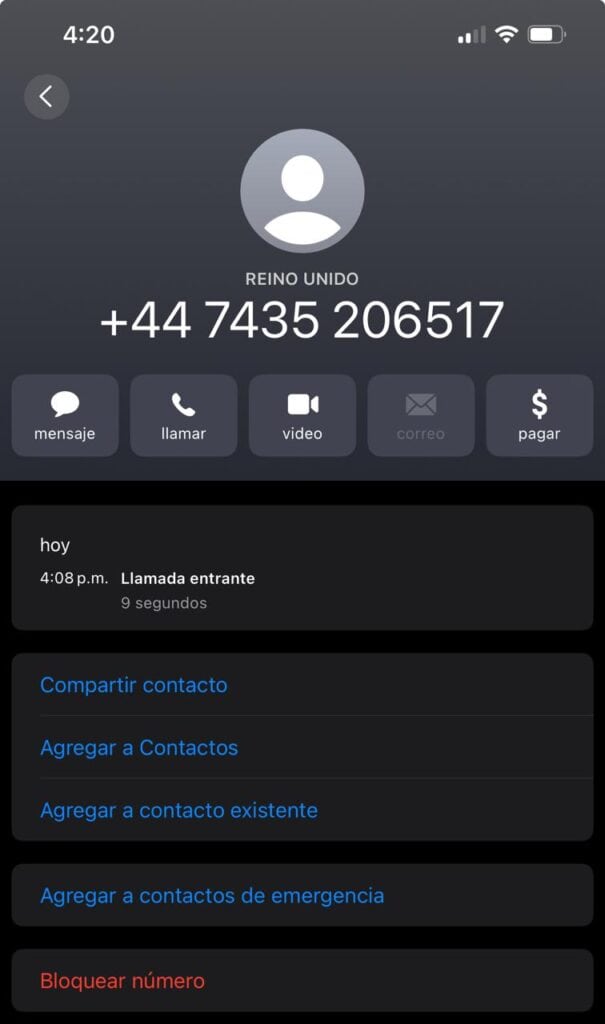The width and height of the screenshot is (605, 1024).
Task: Tap the llamar button to call
Action: [x=183, y=415]
